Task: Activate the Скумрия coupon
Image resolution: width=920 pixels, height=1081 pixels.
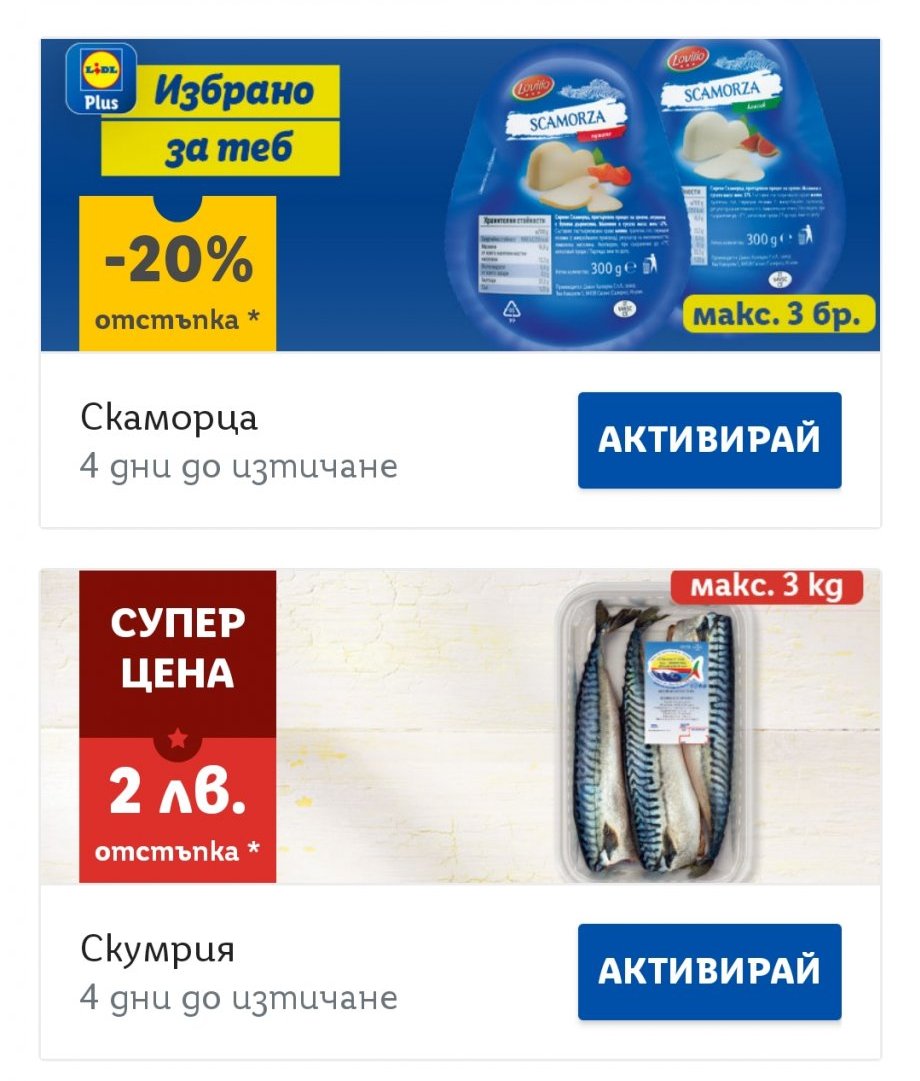Action: pos(709,971)
